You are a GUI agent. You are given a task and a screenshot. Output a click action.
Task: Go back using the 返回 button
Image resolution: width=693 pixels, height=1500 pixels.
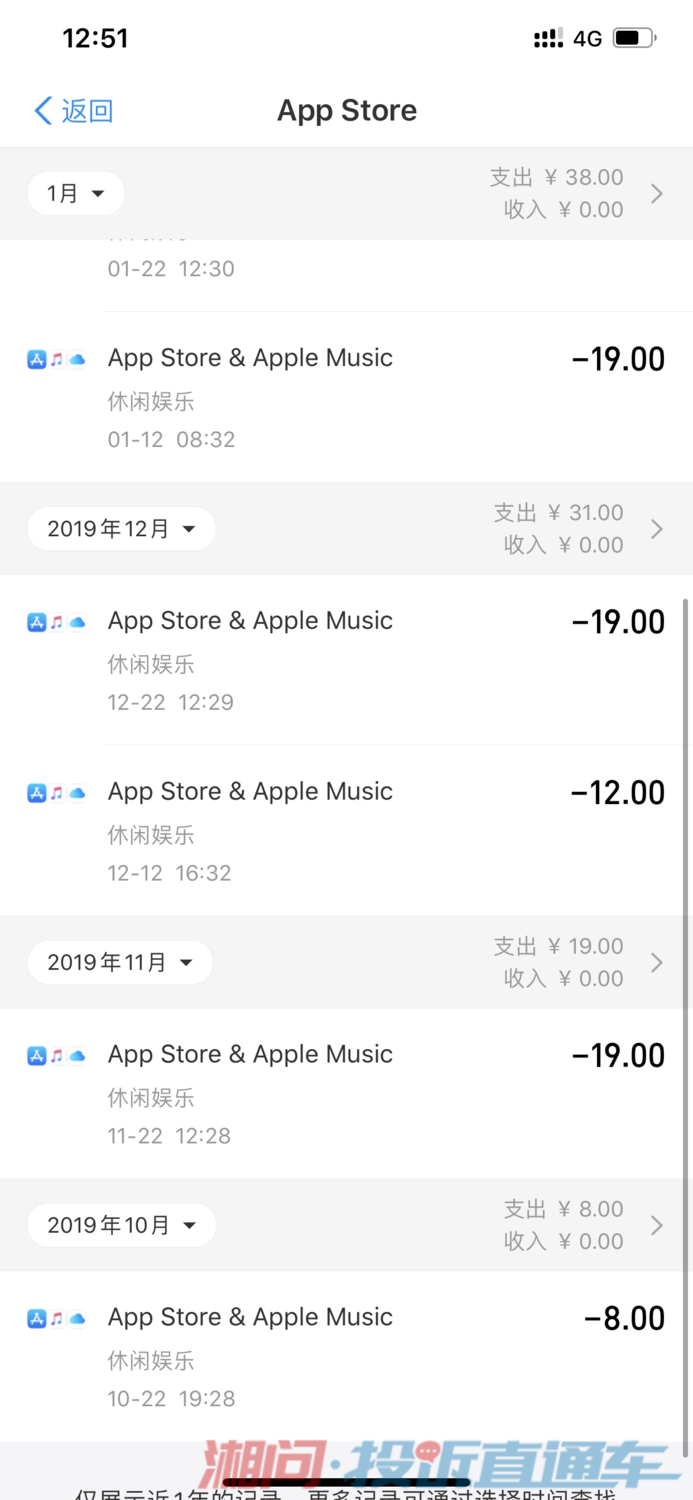(x=73, y=110)
